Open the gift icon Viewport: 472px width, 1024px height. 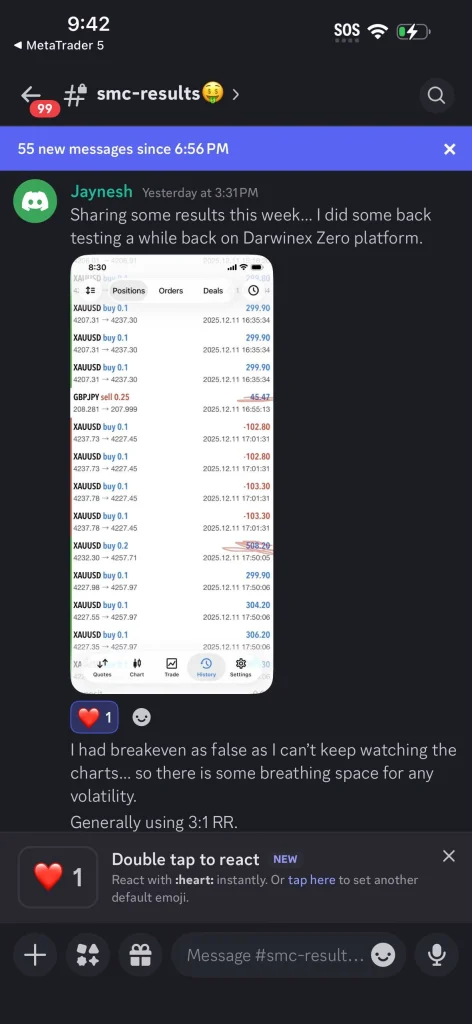click(140, 955)
